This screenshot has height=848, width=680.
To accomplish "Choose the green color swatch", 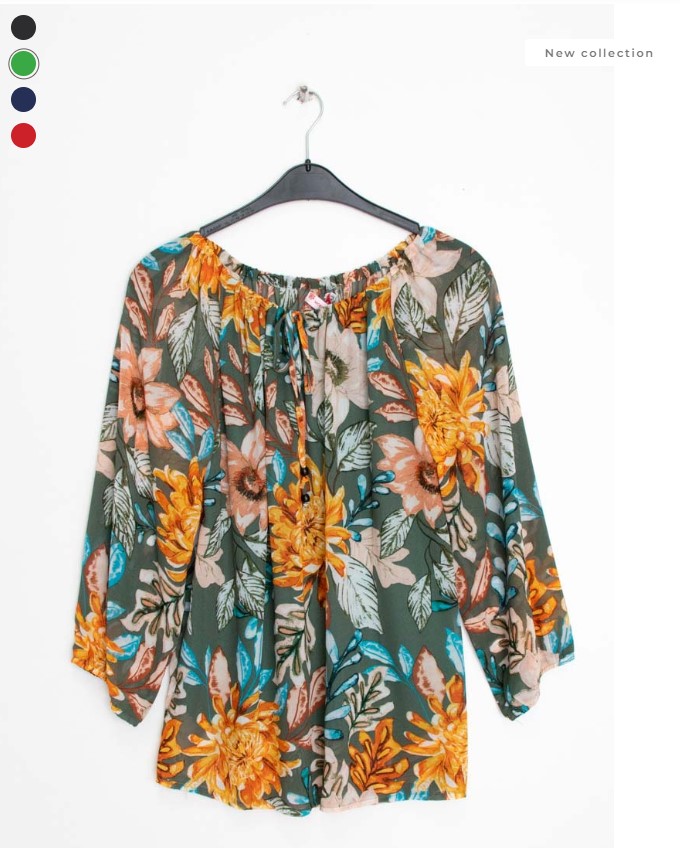I will pos(23,64).
